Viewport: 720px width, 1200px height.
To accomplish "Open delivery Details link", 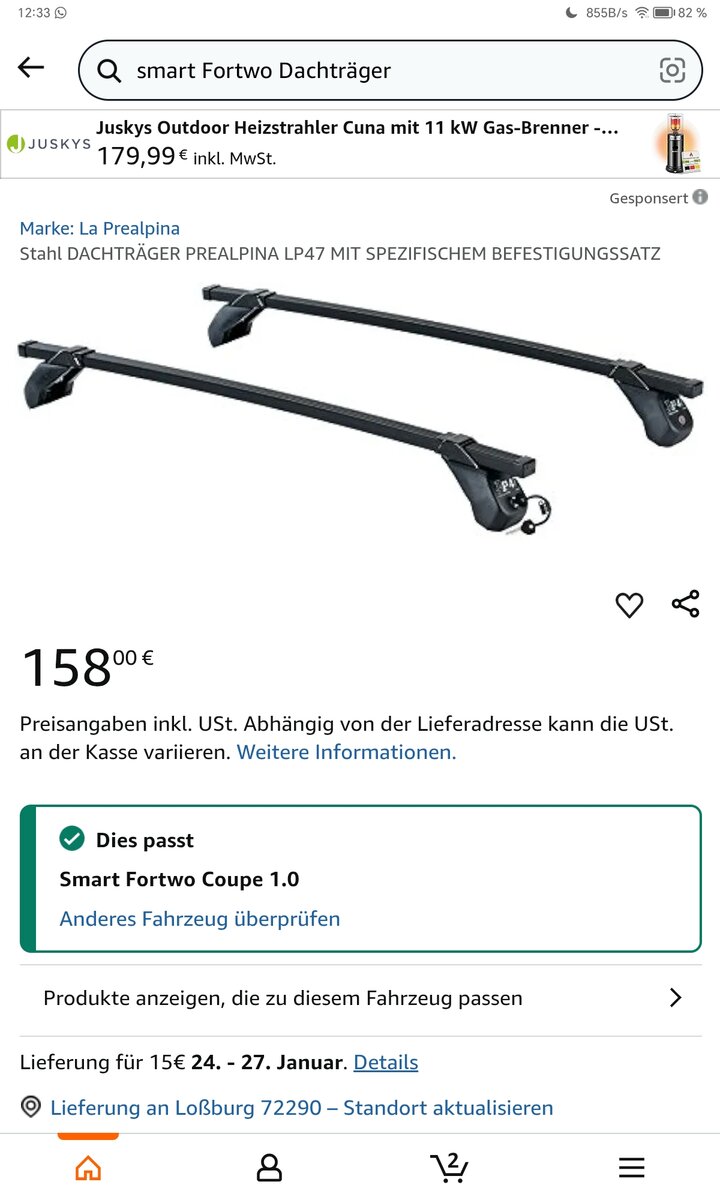I will (386, 1062).
